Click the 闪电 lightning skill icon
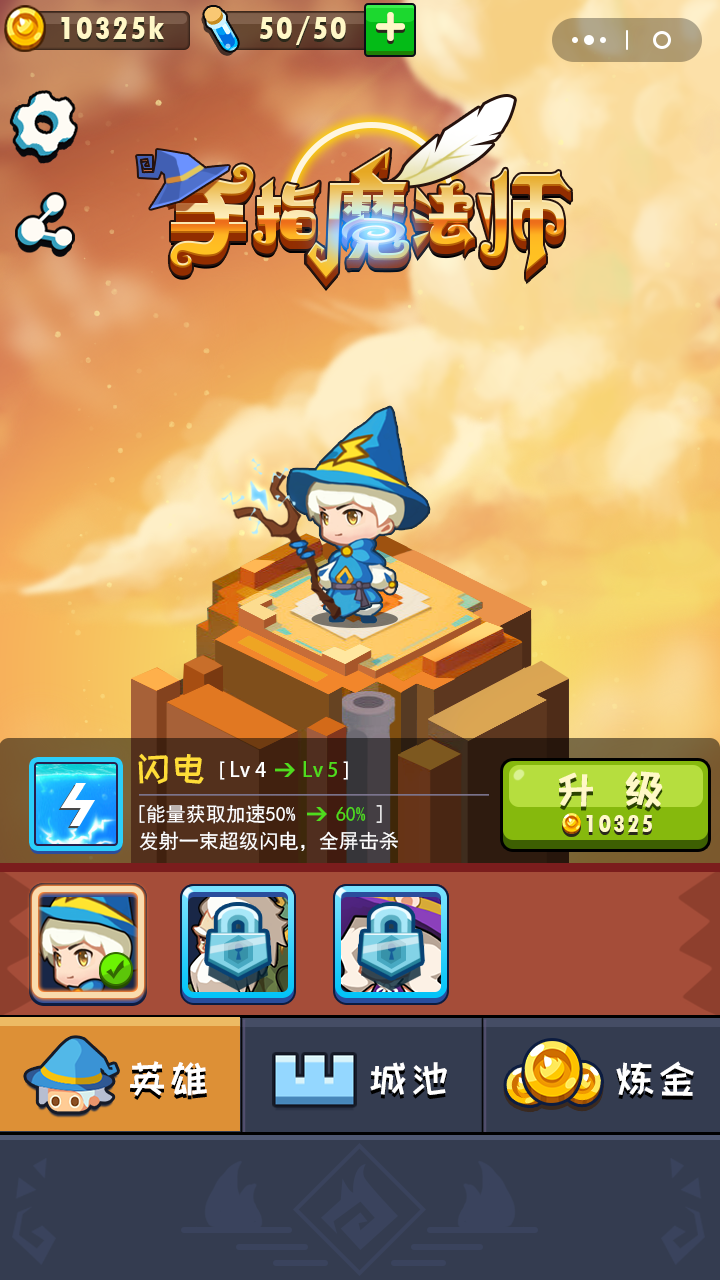720x1280 pixels. click(x=75, y=803)
